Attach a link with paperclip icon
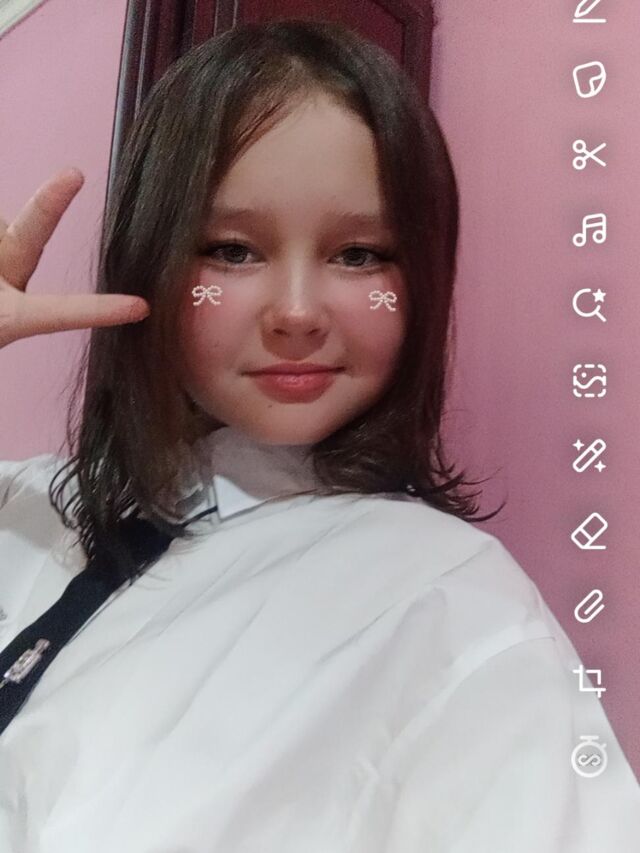 589,605
